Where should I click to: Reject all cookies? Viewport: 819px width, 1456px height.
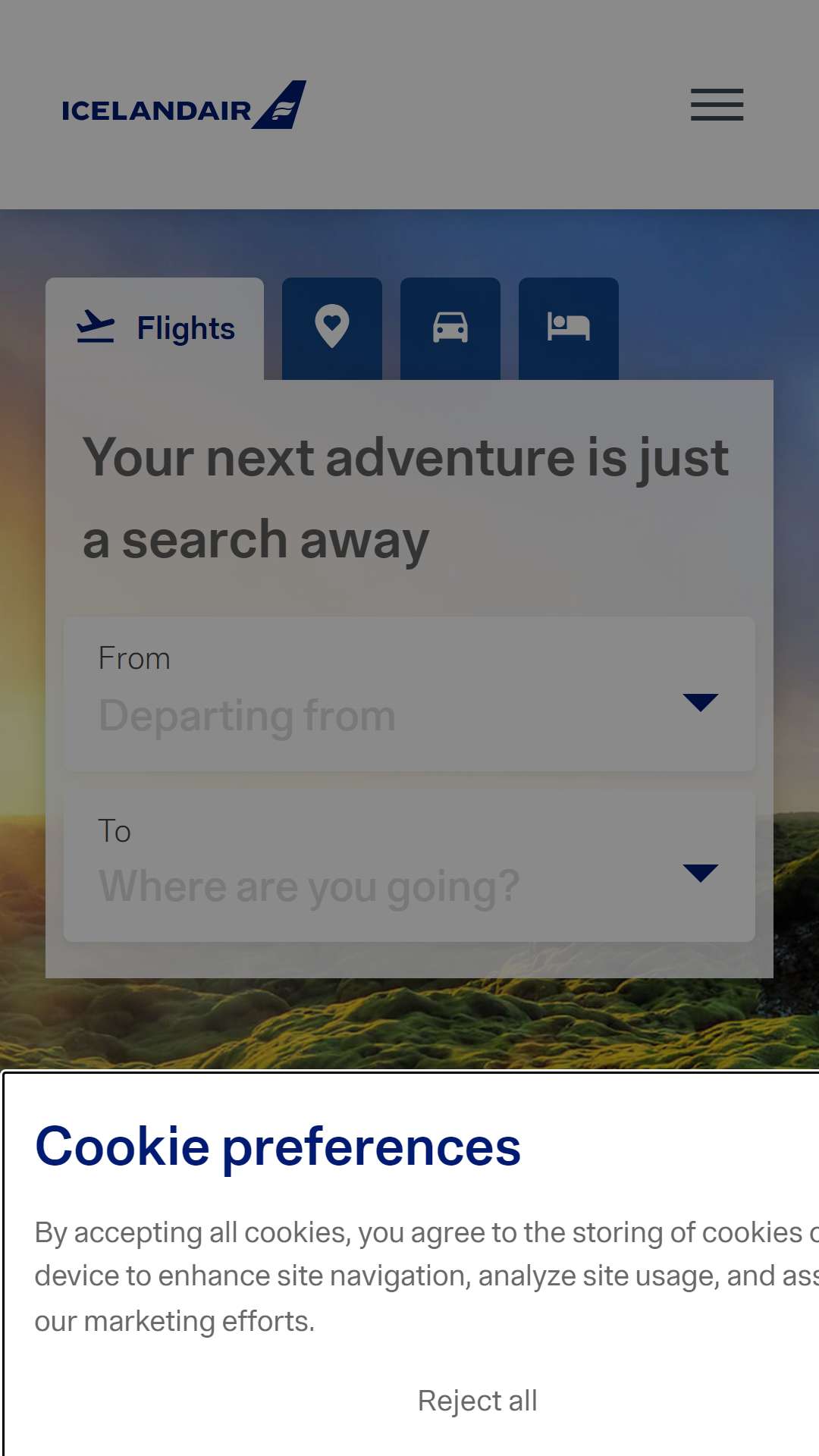point(478,1401)
